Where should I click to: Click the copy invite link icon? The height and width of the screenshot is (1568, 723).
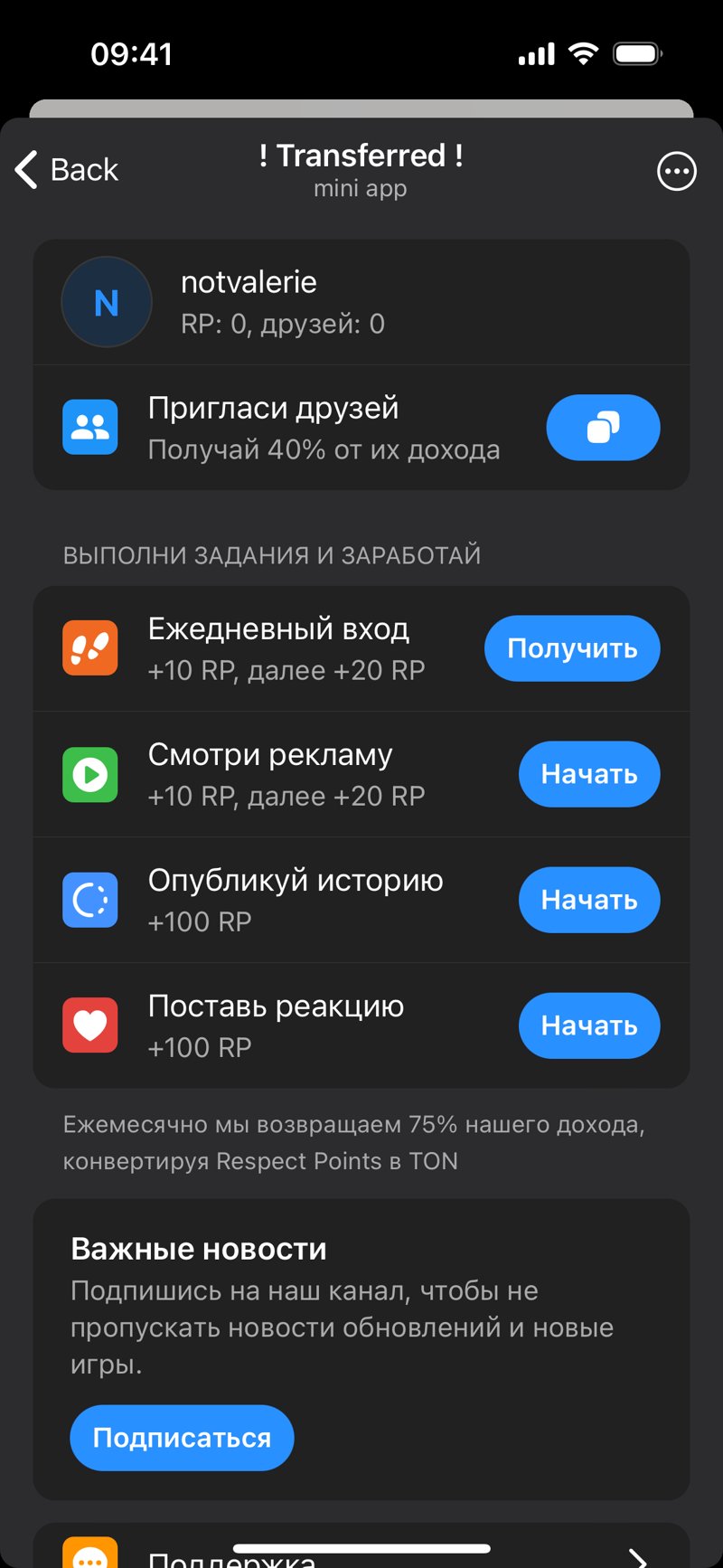click(x=602, y=427)
